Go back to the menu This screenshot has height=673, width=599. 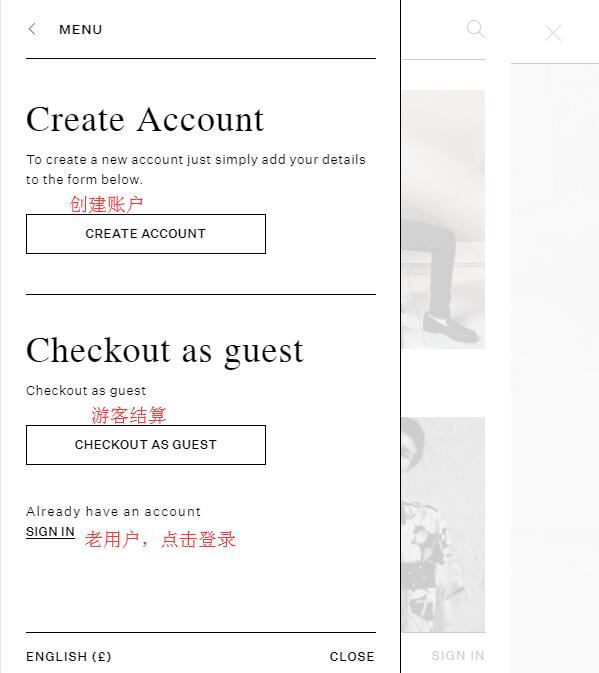pos(64,30)
